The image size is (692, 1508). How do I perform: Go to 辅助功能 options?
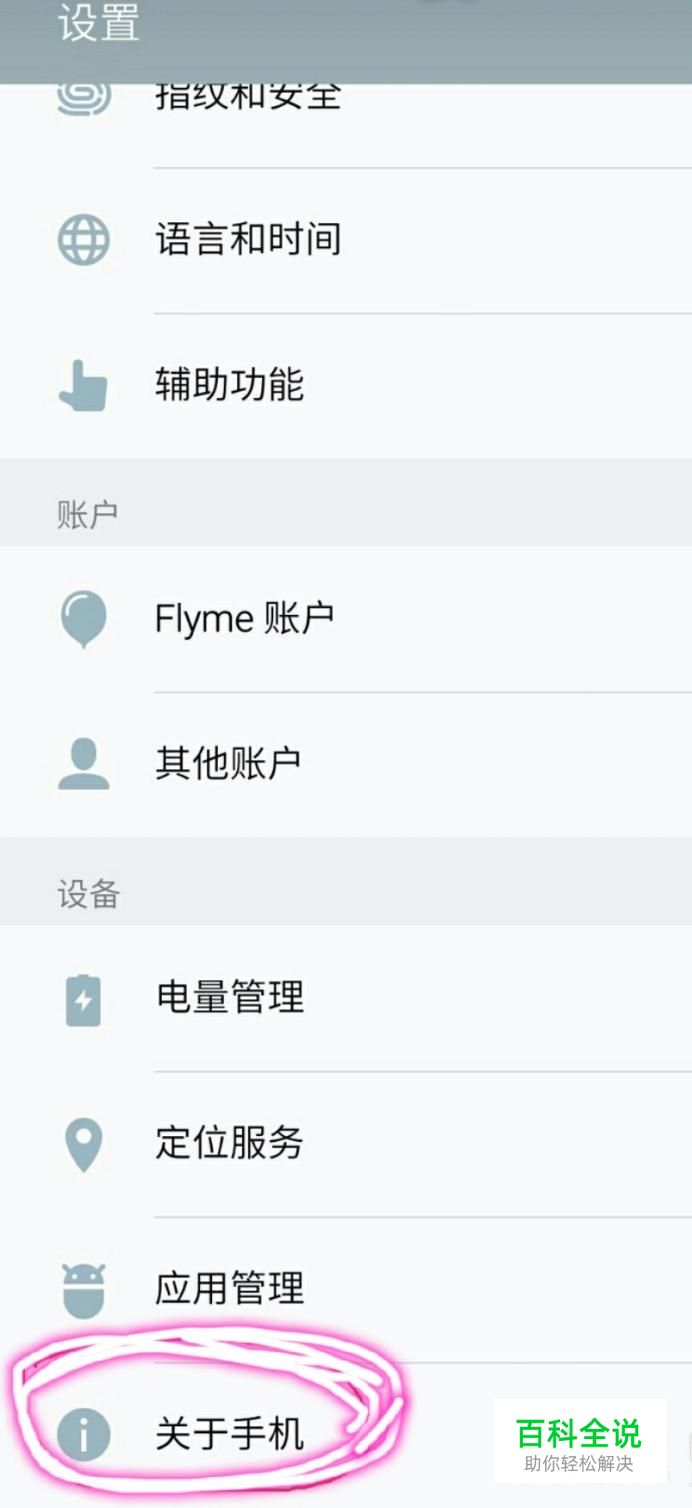pos(230,386)
